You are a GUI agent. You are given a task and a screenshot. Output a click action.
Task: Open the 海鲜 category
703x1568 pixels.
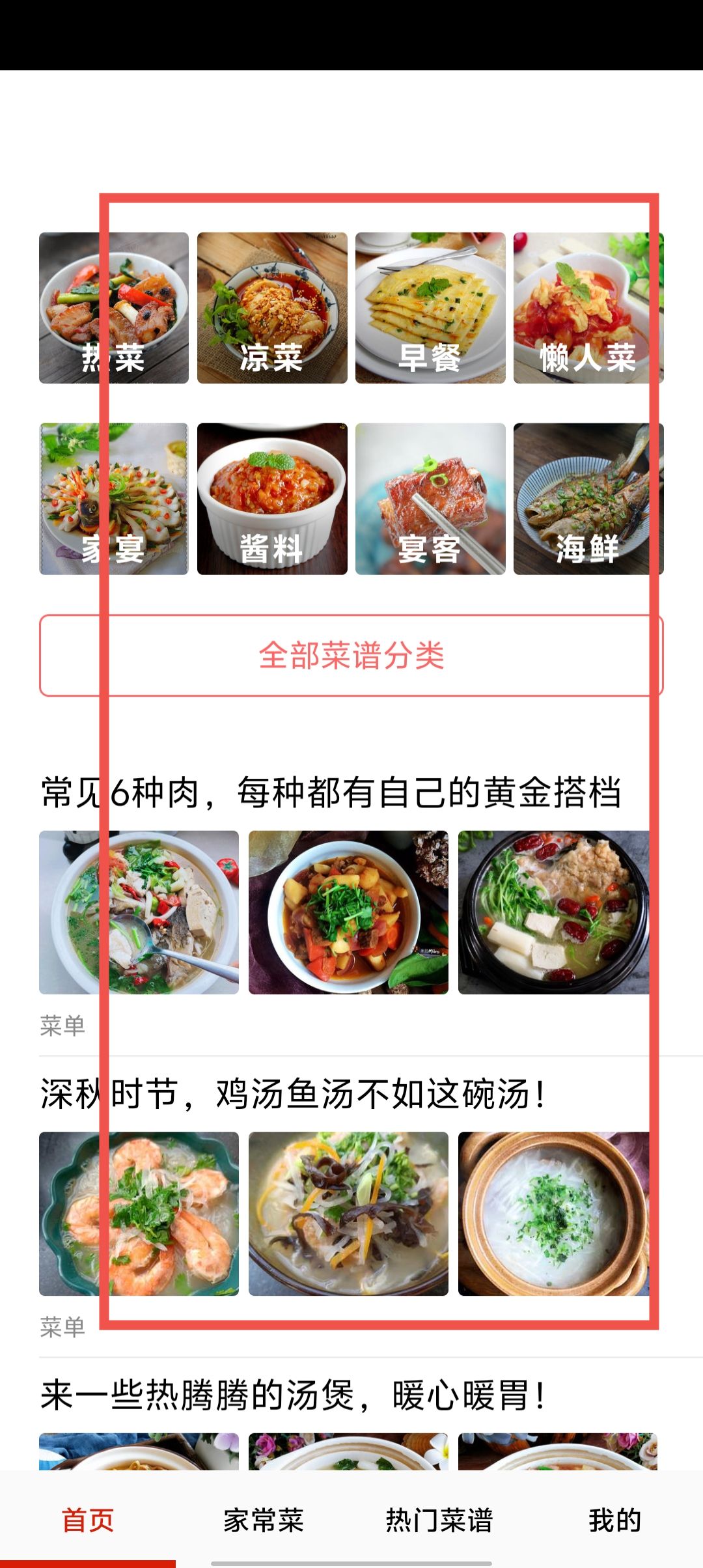[x=588, y=499]
